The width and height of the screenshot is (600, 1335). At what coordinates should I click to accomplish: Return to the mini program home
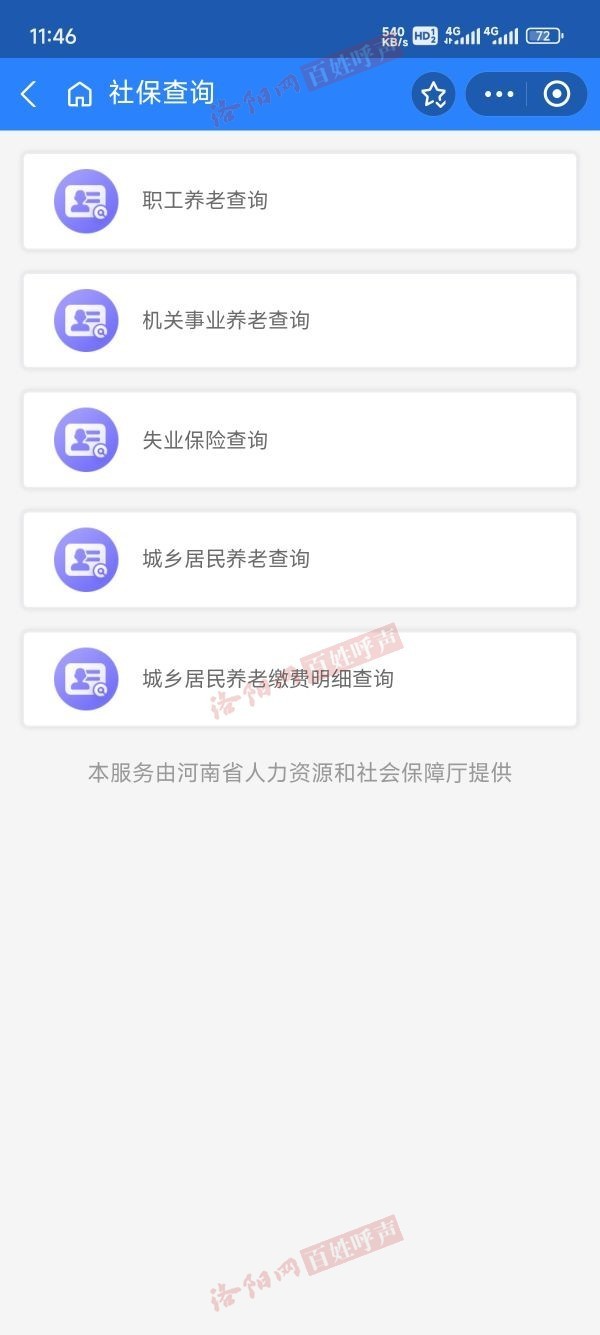click(79, 94)
